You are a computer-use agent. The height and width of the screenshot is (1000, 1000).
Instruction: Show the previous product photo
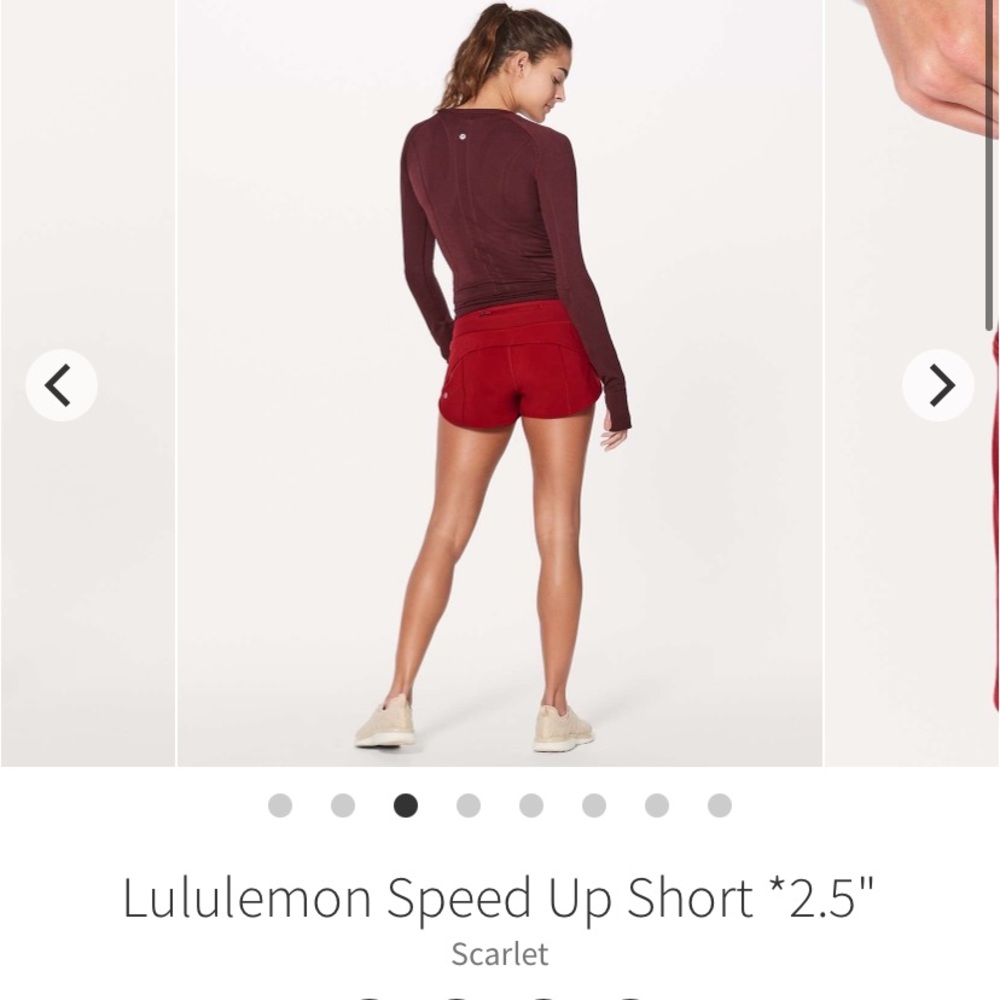tap(61, 385)
